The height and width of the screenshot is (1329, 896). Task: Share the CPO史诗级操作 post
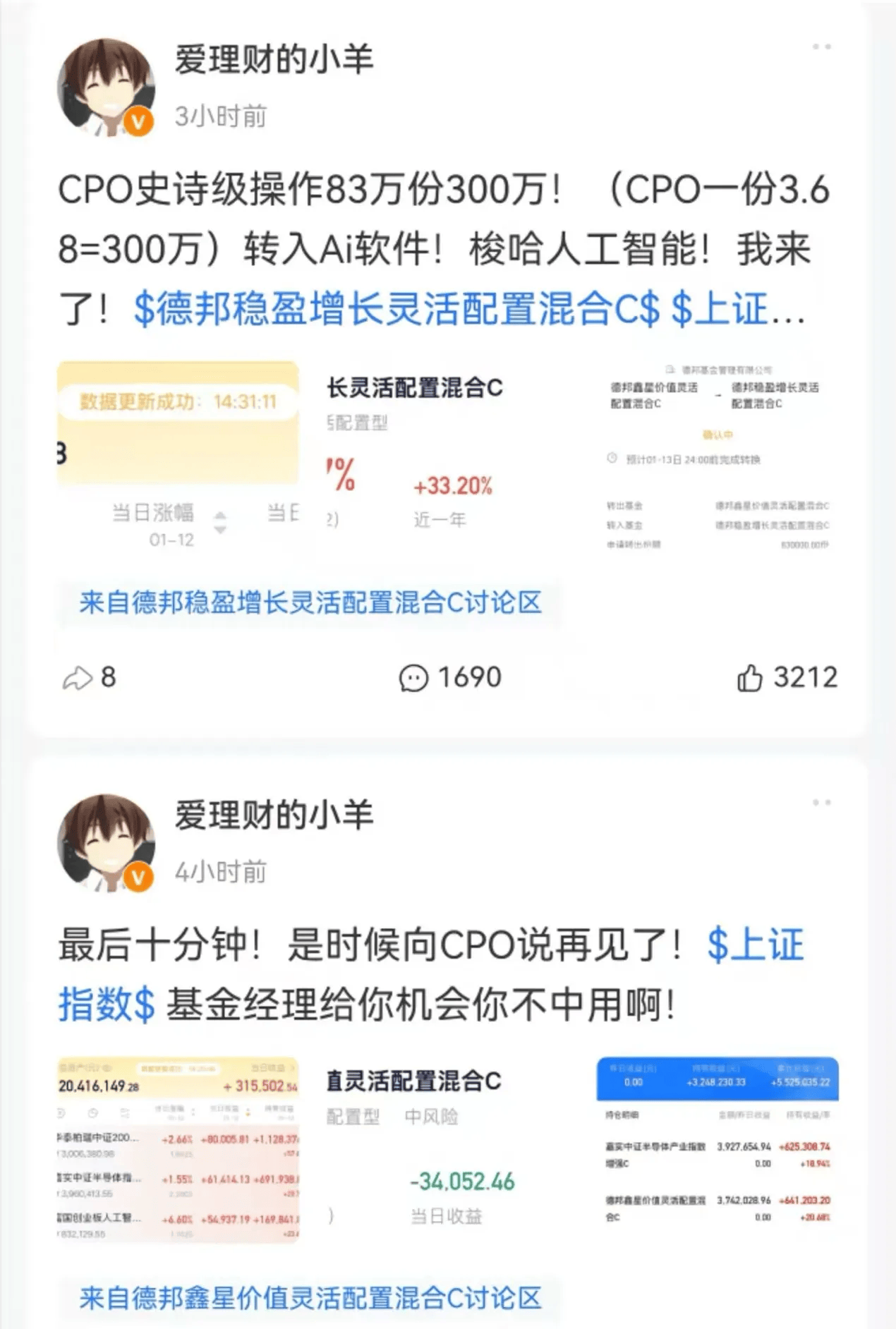pyautogui.click(x=78, y=678)
